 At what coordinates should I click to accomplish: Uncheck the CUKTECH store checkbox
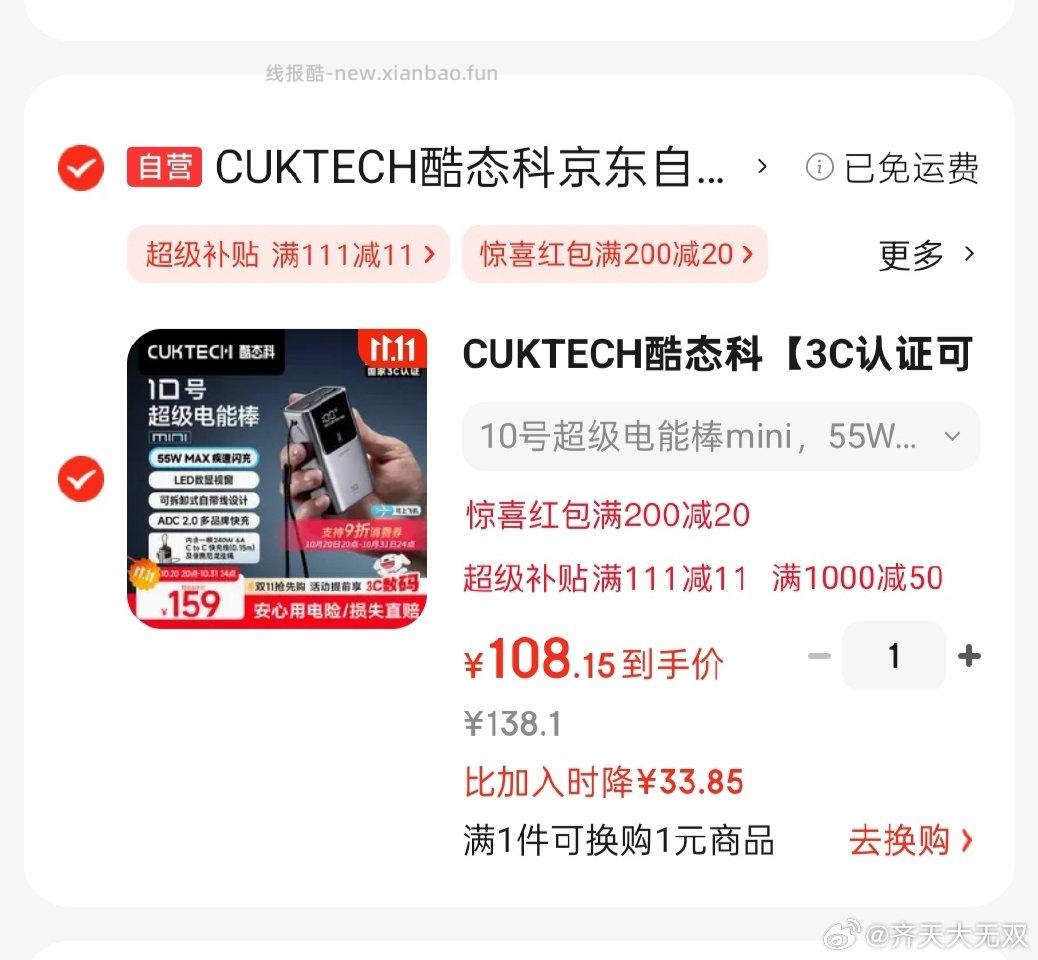[81, 167]
